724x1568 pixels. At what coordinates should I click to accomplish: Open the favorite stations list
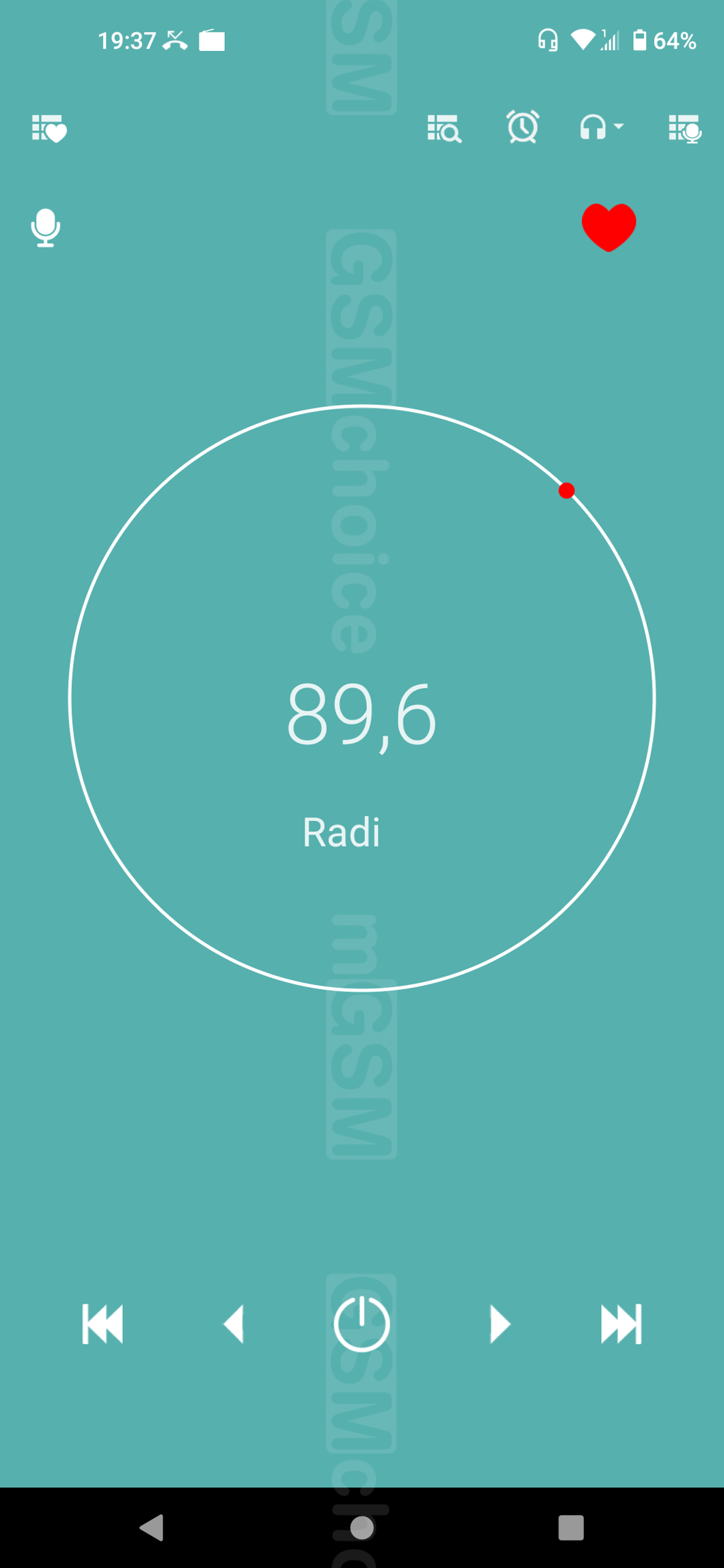(x=49, y=129)
